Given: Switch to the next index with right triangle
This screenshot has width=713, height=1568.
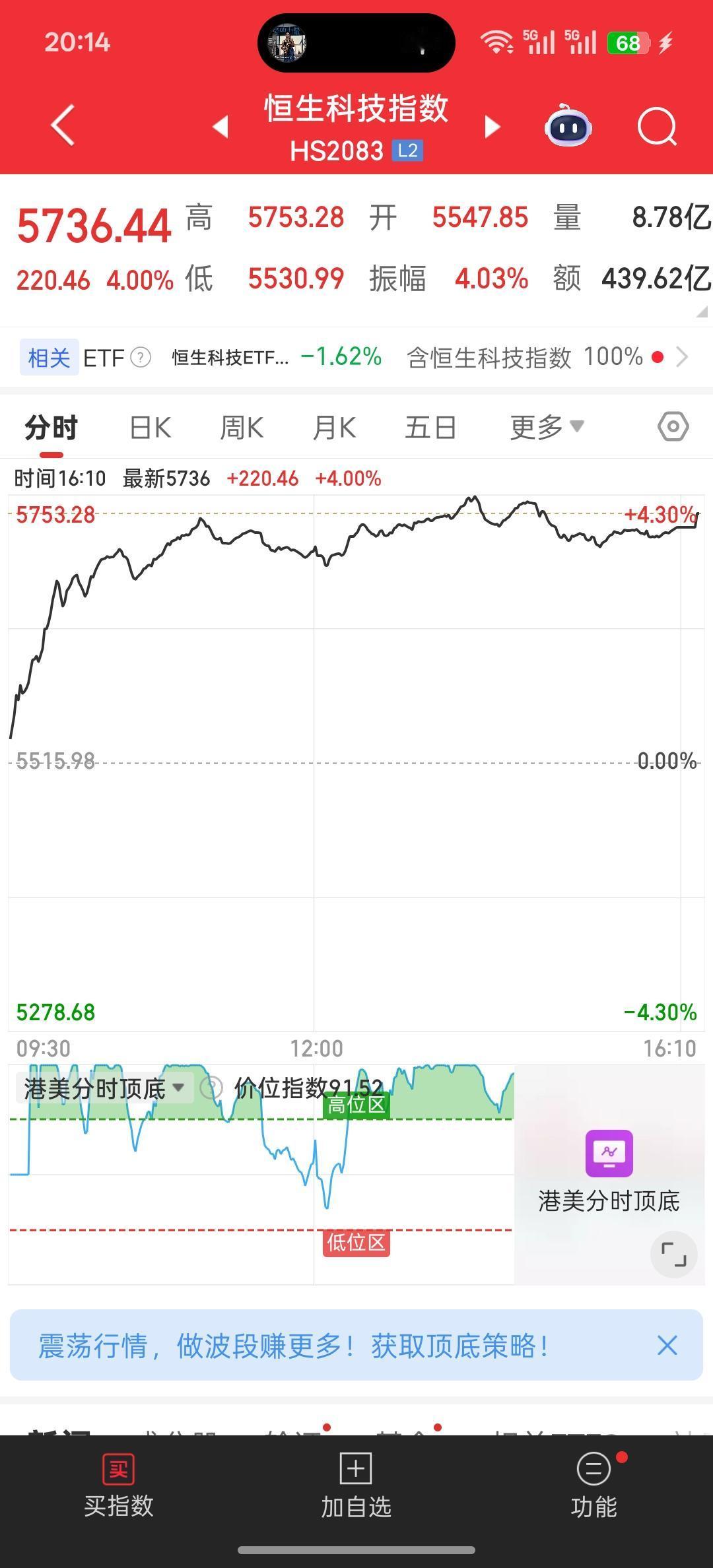Looking at the screenshot, I should point(492,126).
